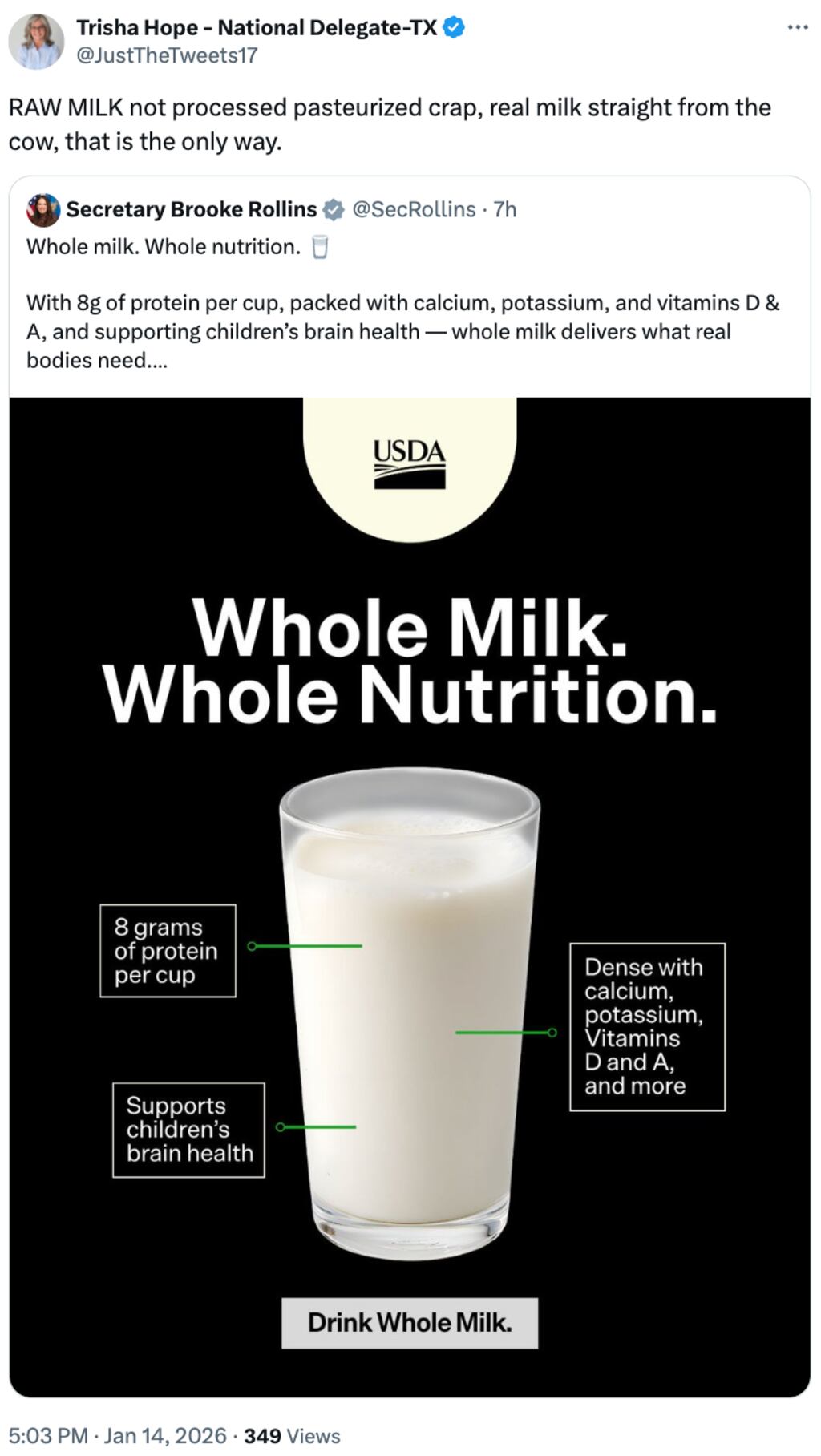Open the @JustTheTweets17 handle

166,56
